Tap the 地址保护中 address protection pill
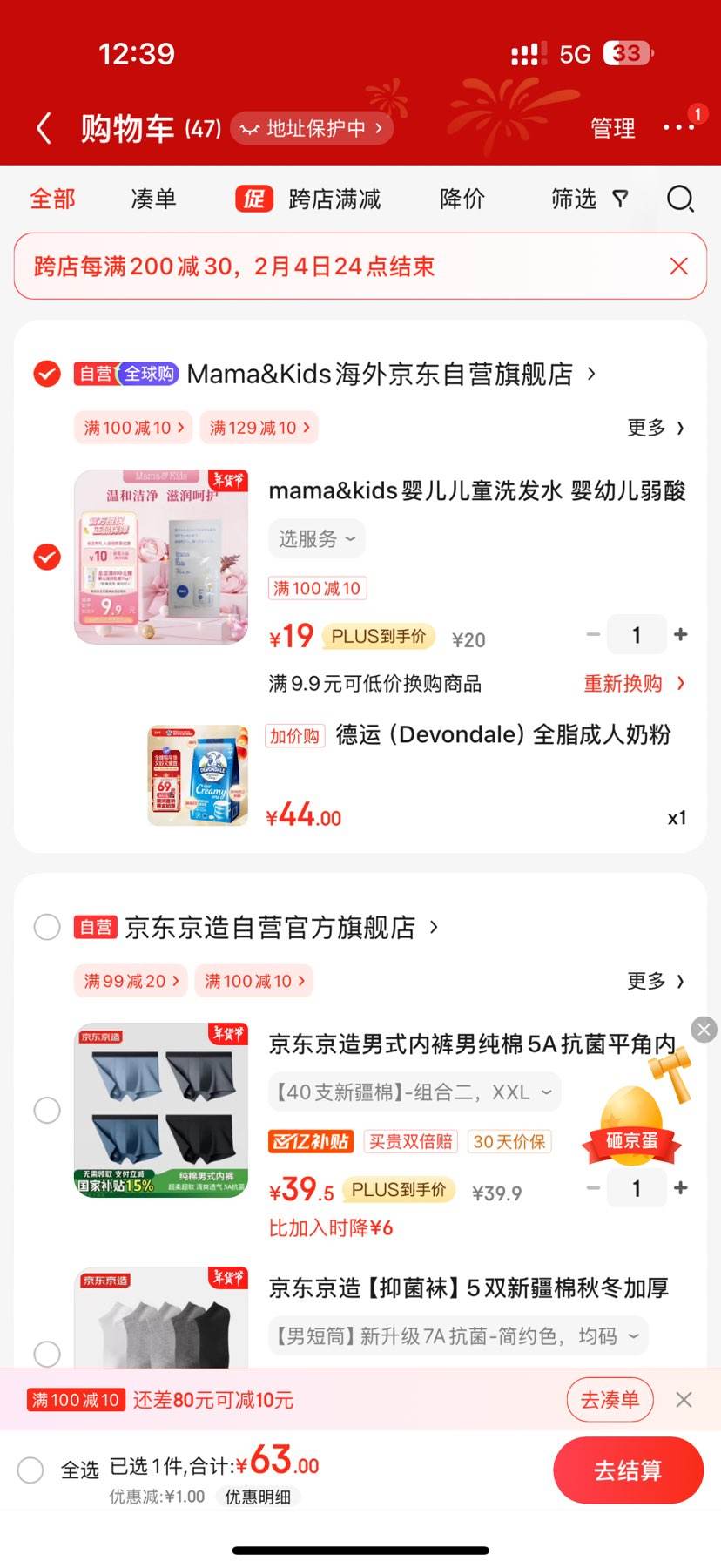 311,127
